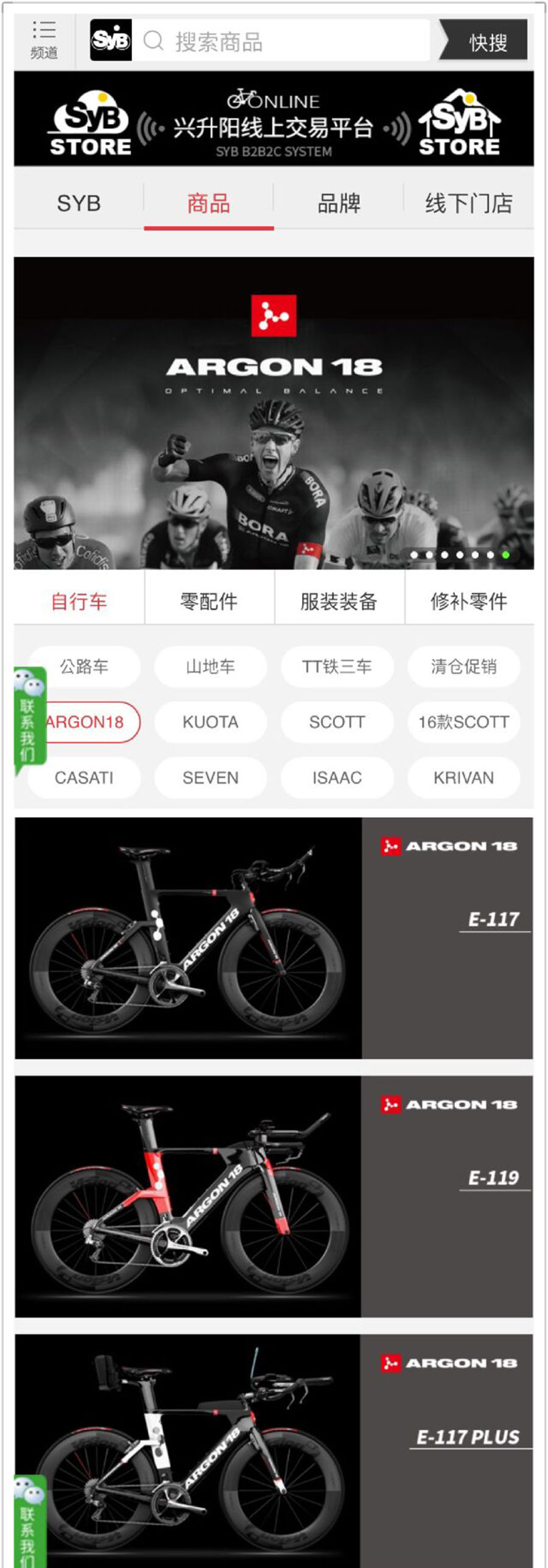Open the E-117 bike card
Viewport: 548px width, 1568px height.
(274, 937)
